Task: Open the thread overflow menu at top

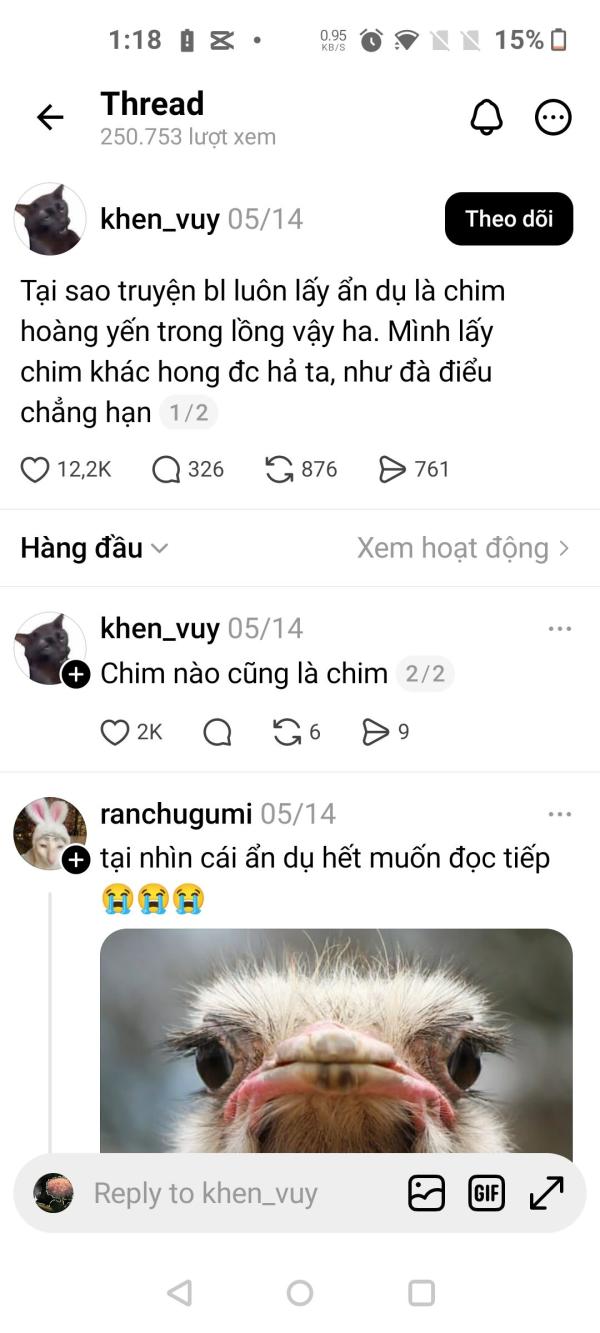Action: (x=553, y=118)
